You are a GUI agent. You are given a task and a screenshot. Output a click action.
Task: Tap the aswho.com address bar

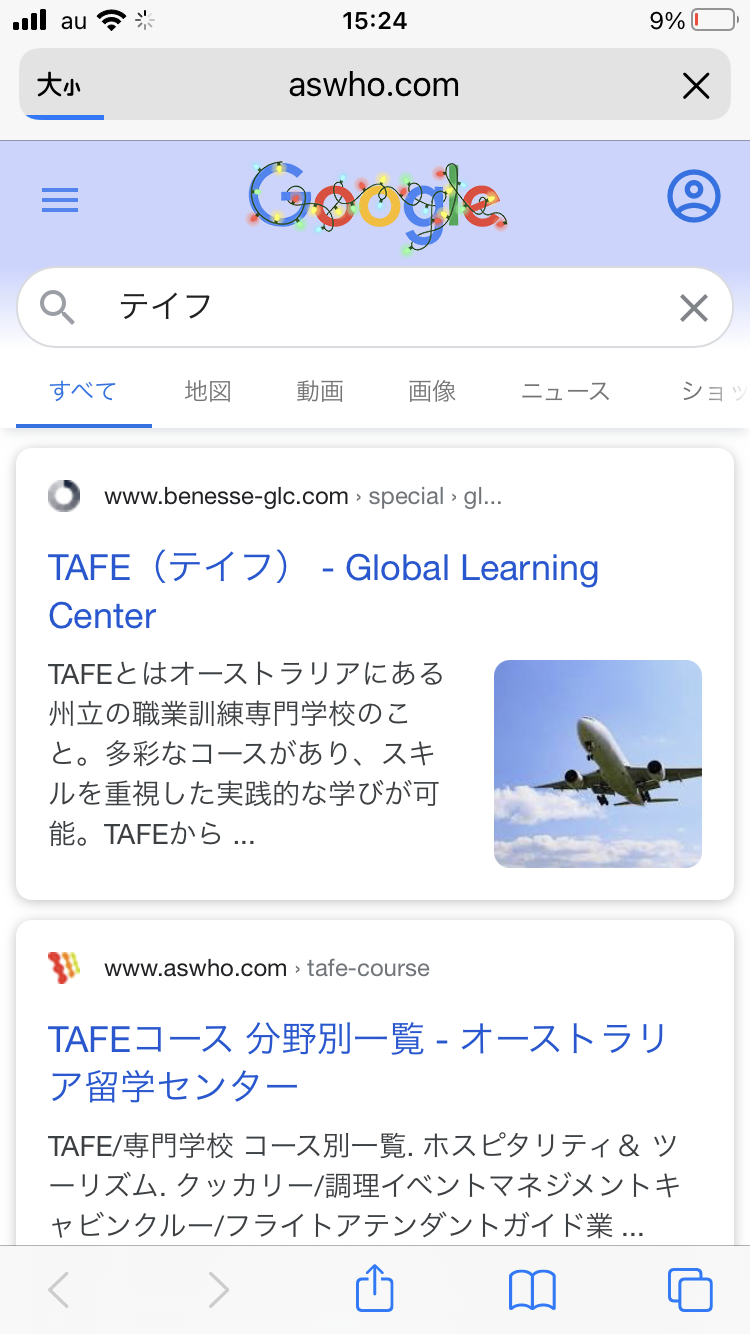pos(374,86)
